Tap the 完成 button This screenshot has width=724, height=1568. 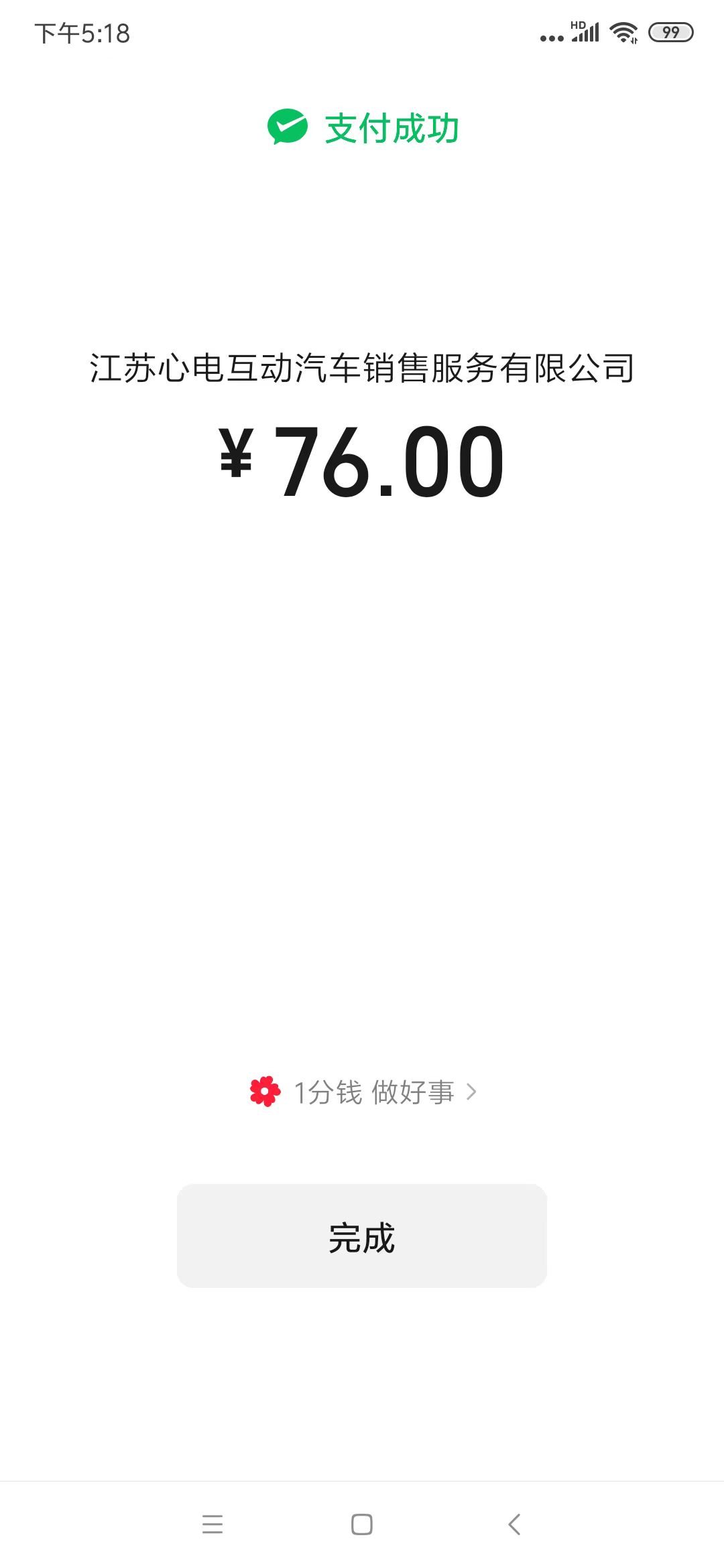point(362,1236)
